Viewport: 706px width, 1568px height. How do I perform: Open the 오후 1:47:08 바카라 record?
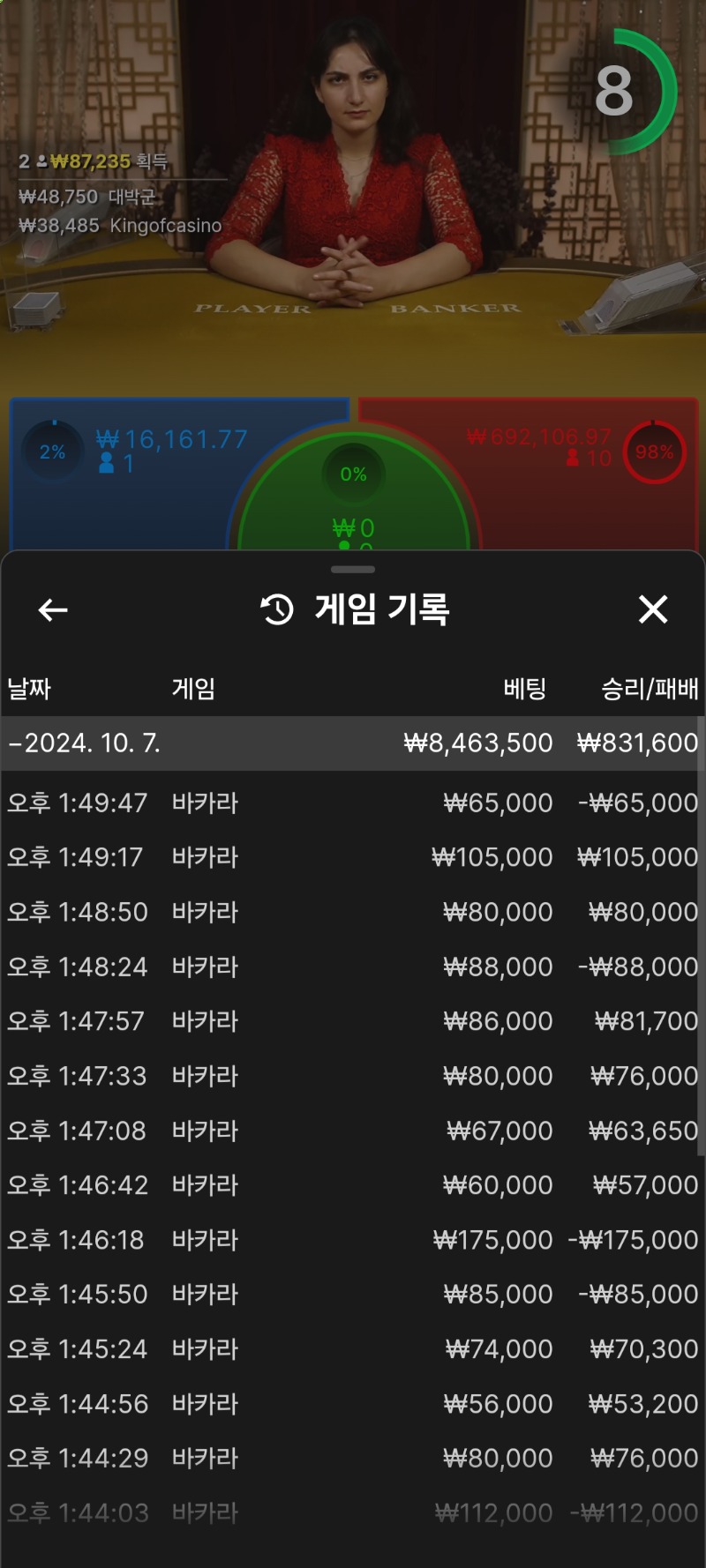point(351,1131)
